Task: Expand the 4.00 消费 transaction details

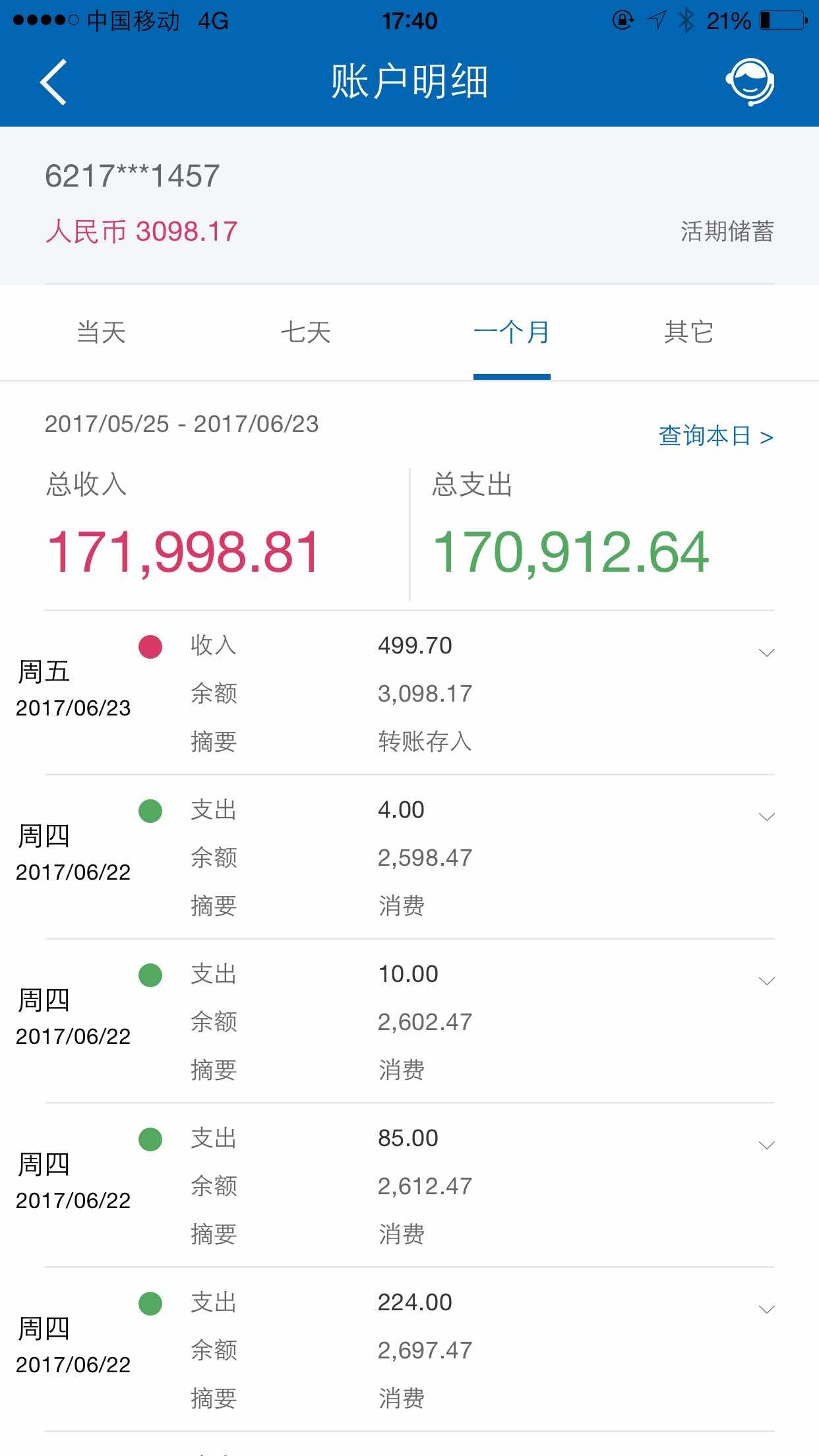Action: (x=766, y=816)
